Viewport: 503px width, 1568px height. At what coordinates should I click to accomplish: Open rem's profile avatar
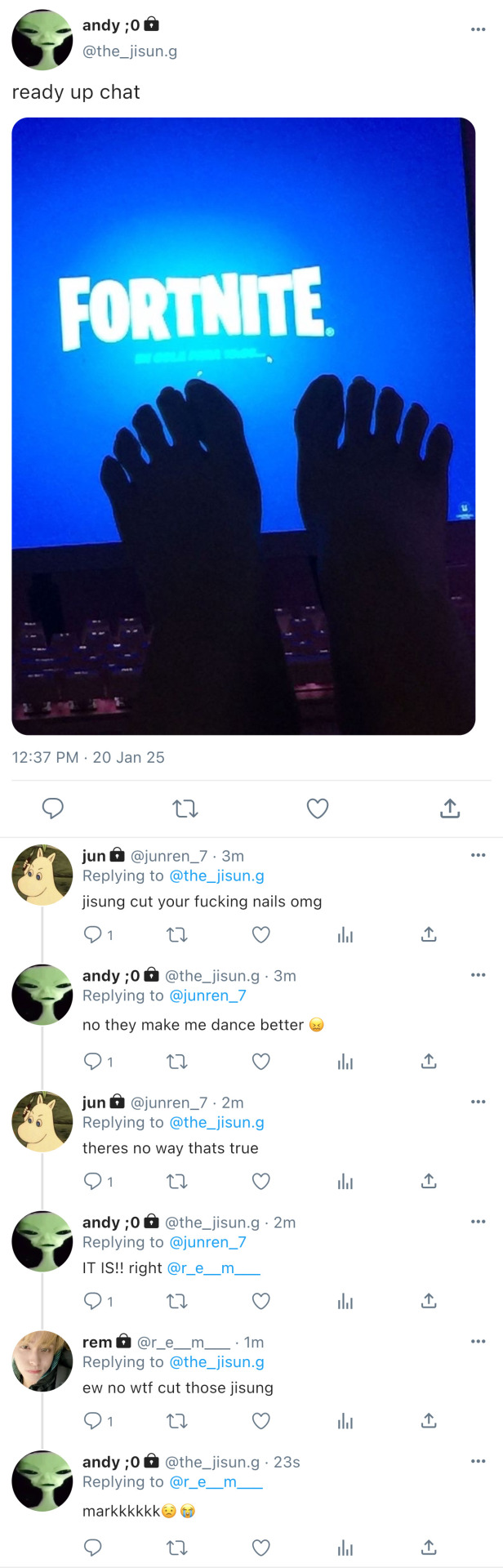pyautogui.click(x=42, y=1361)
